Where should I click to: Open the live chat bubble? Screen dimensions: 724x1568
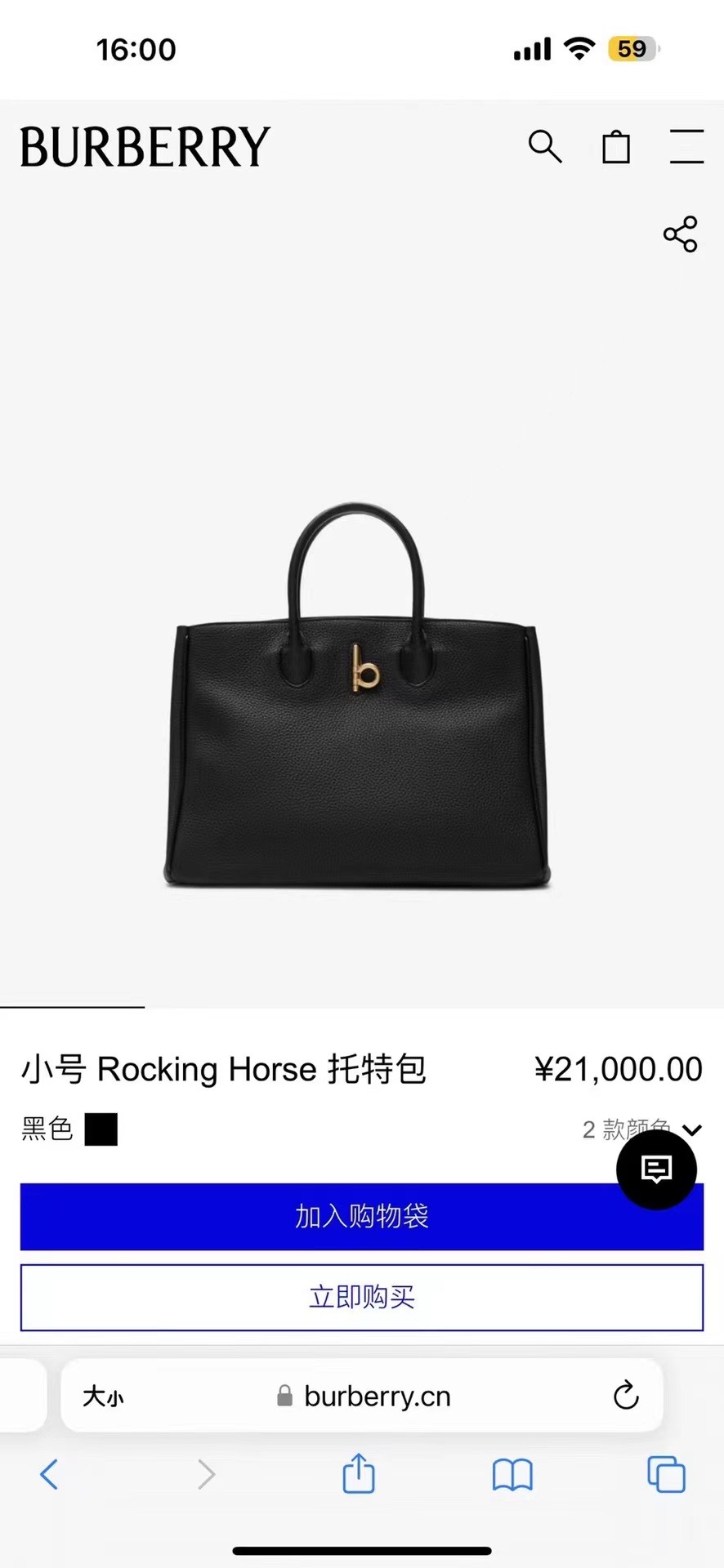(x=656, y=1169)
